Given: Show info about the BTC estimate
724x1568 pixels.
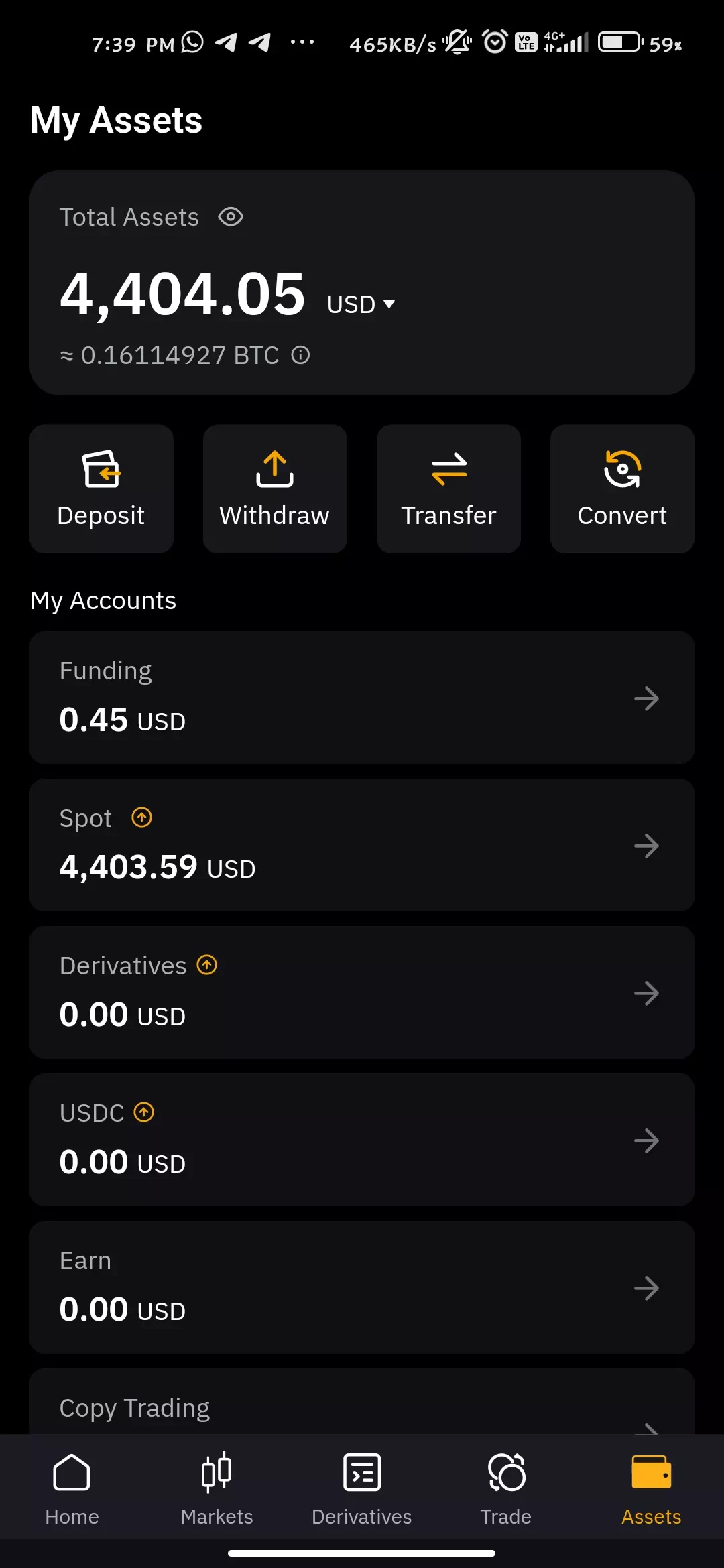Looking at the screenshot, I should [x=300, y=355].
